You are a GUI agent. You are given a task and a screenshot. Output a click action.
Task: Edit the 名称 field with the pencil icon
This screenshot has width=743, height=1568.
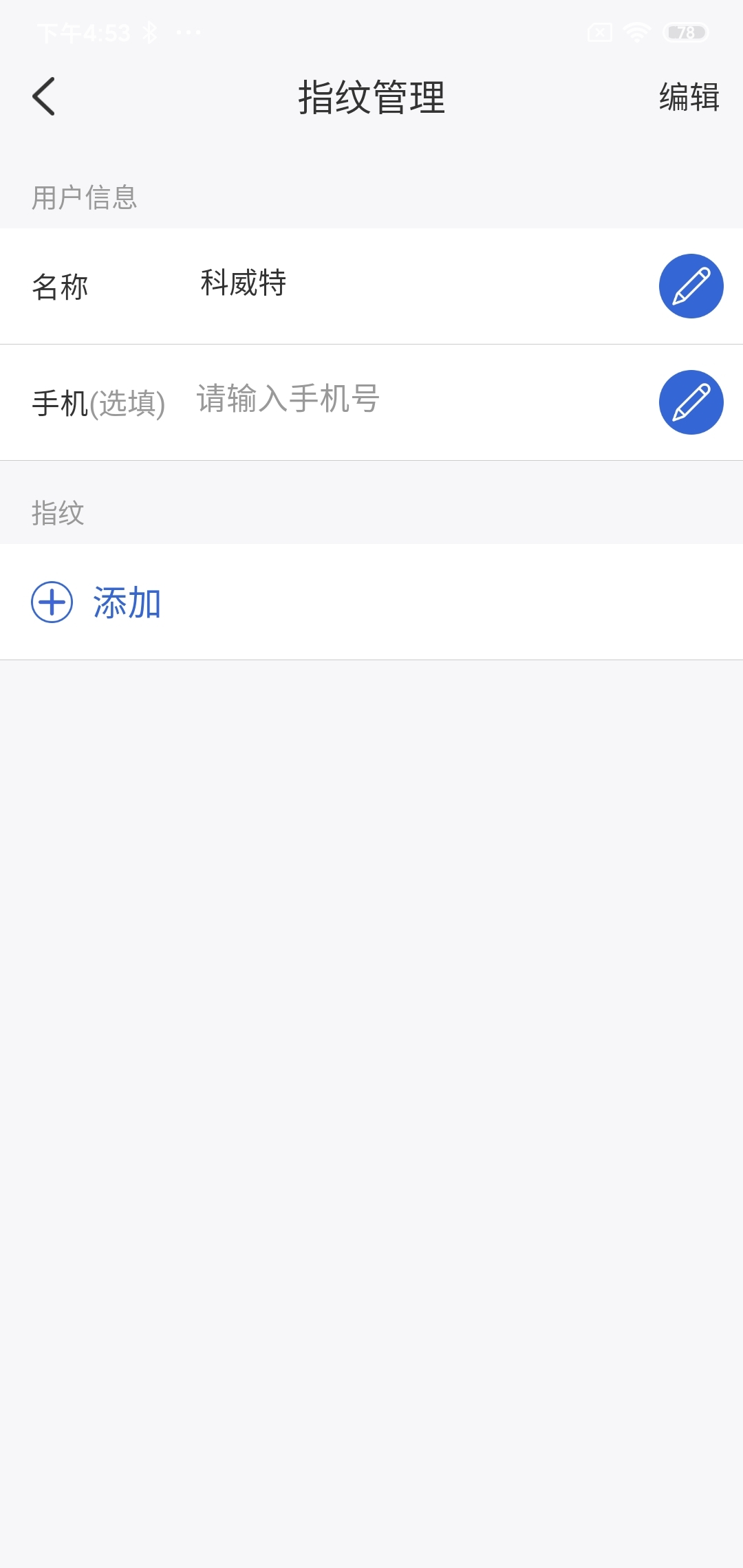[x=691, y=286]
